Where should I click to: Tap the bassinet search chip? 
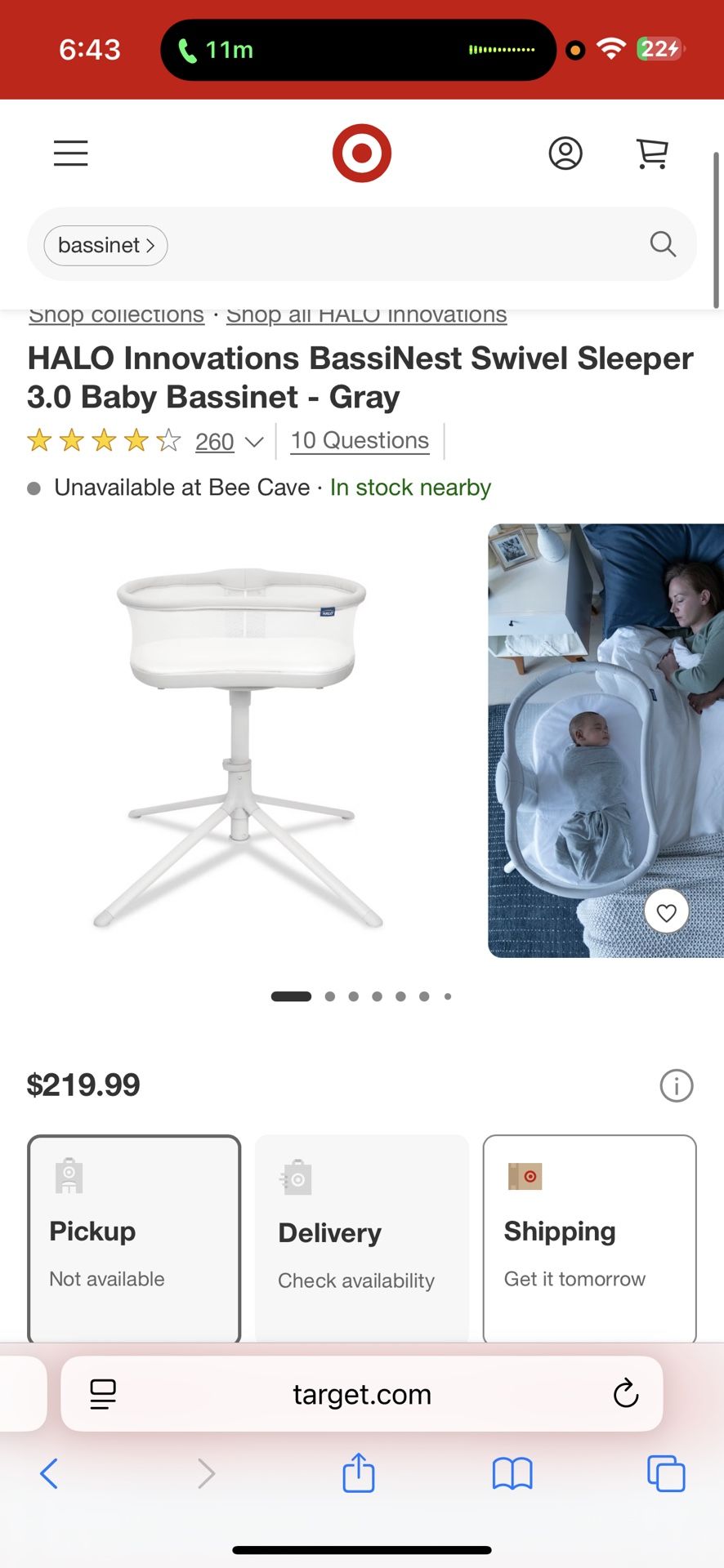point(105,245)
